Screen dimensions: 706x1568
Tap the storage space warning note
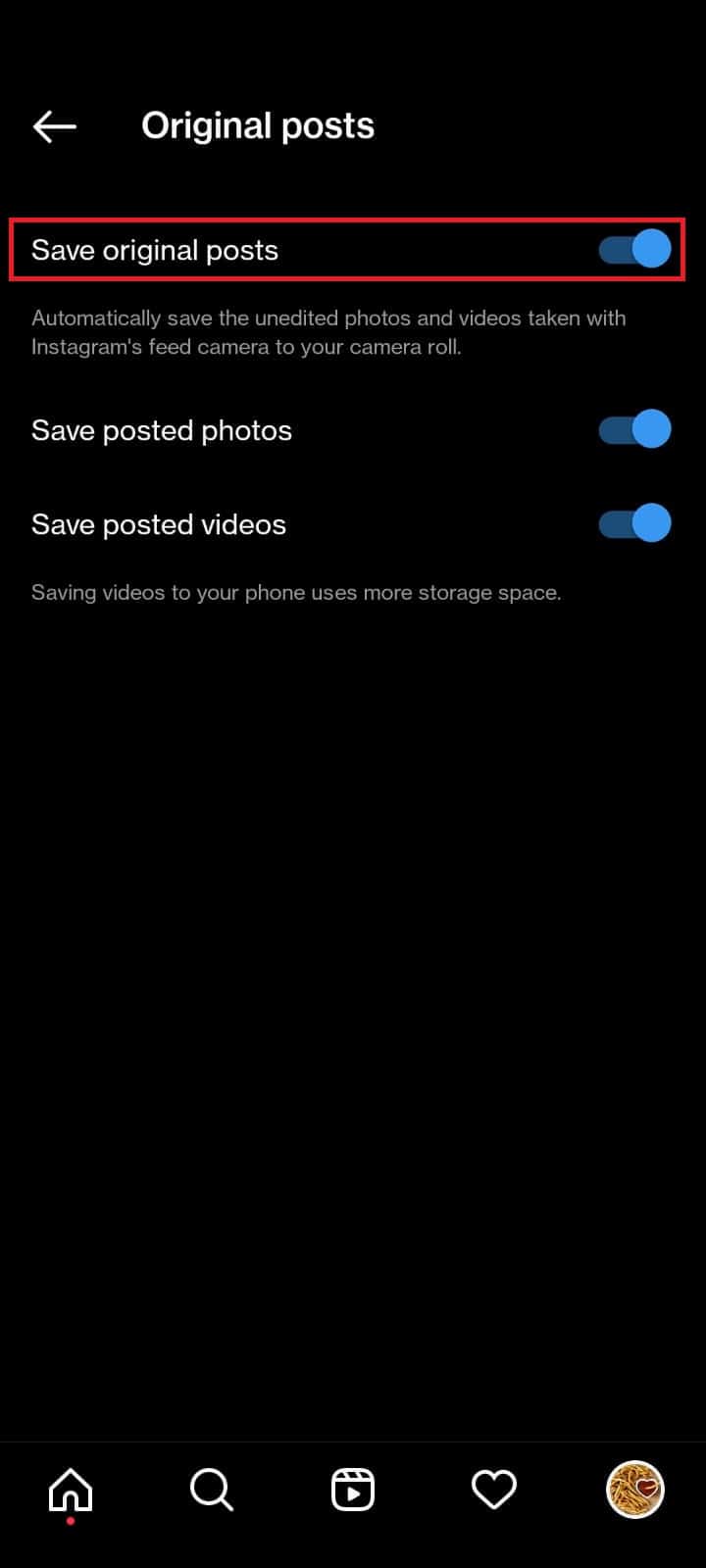(x=297, y=592)
